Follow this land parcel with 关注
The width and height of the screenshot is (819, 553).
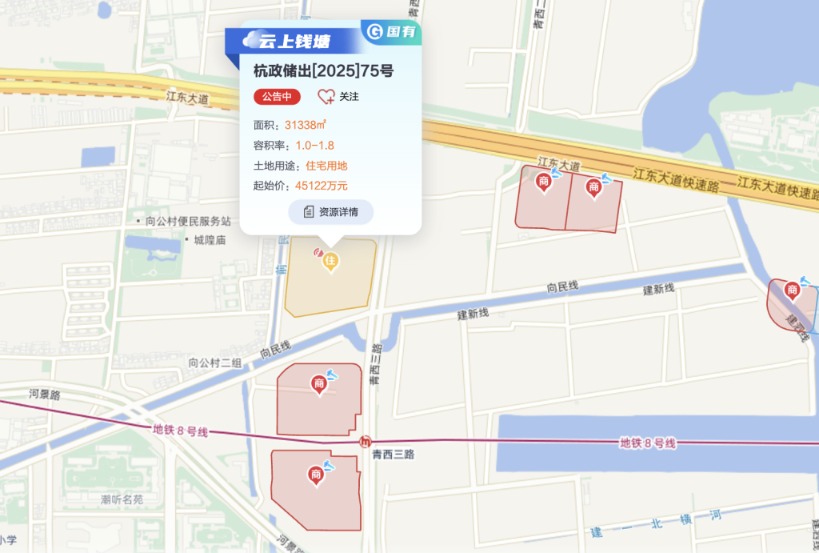click(338, 97)
